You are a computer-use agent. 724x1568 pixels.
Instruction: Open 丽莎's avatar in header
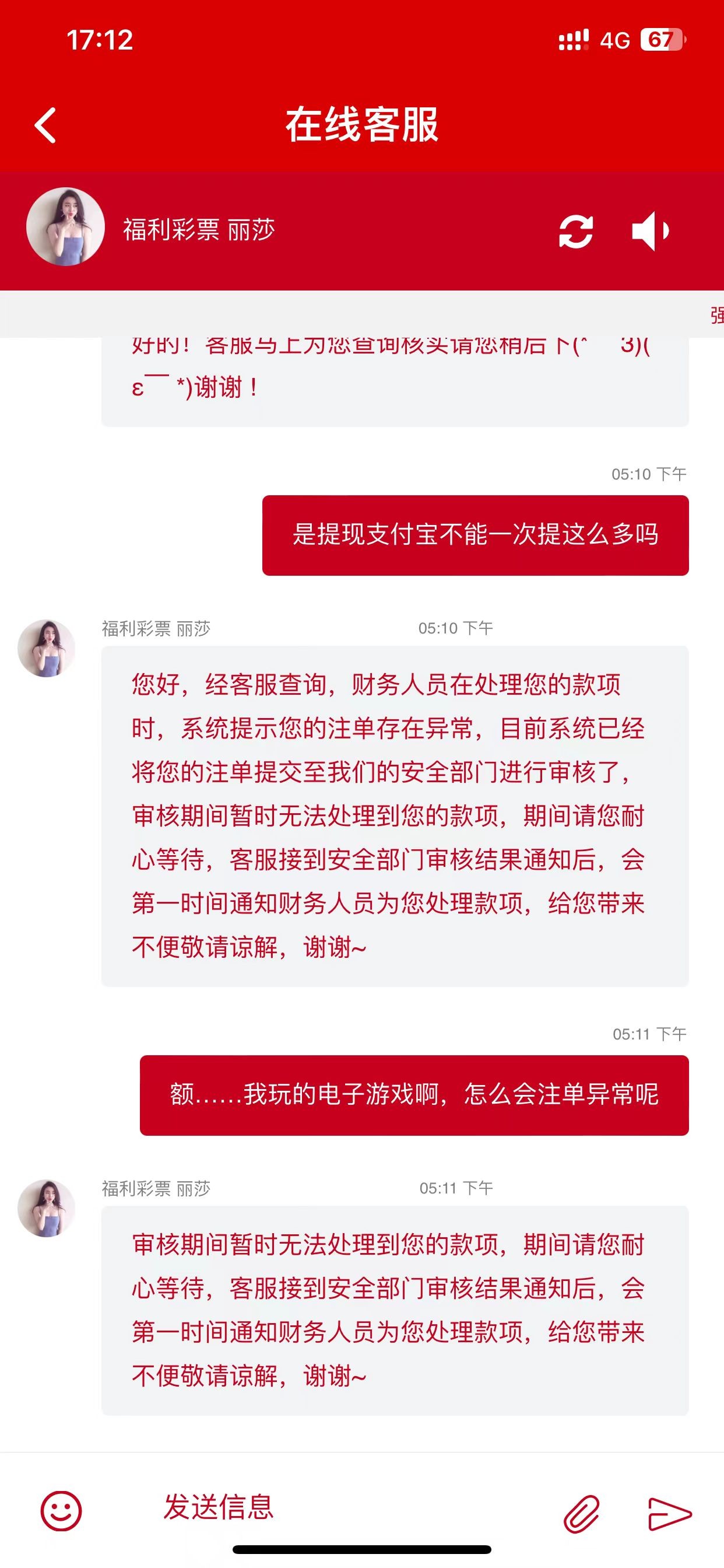(x=66, y=226)
